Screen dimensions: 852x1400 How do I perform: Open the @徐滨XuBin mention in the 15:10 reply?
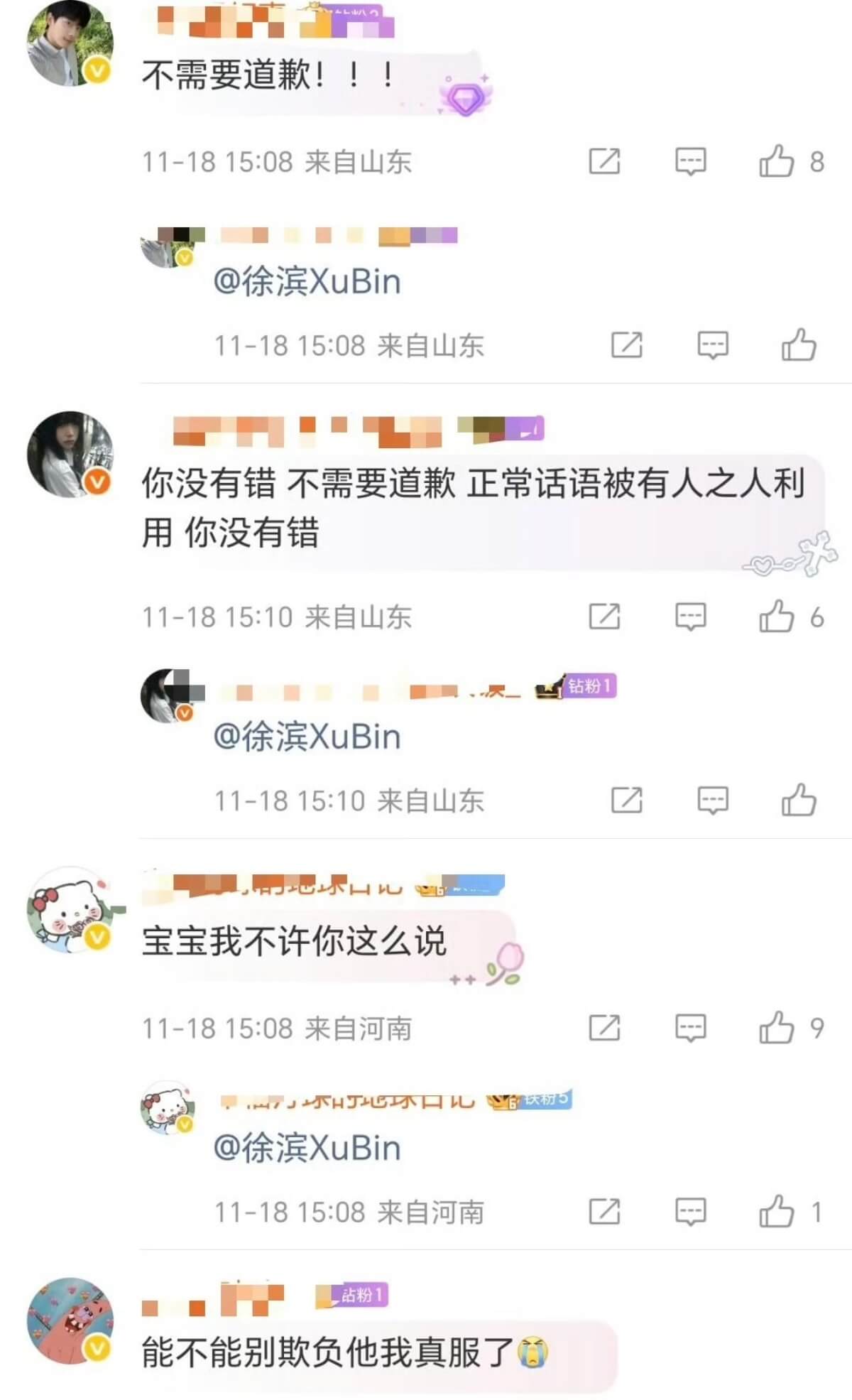pyautogui.click(x=307, y=737)
